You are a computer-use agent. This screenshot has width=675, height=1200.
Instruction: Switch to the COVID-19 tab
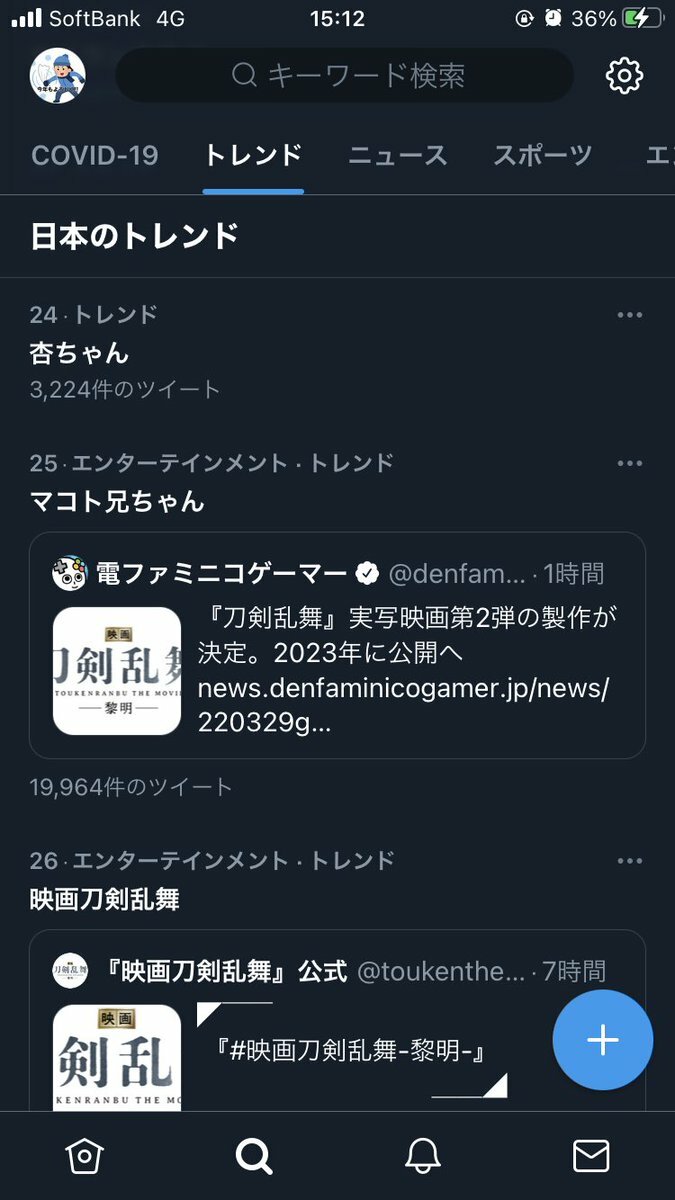click(95, 156)
